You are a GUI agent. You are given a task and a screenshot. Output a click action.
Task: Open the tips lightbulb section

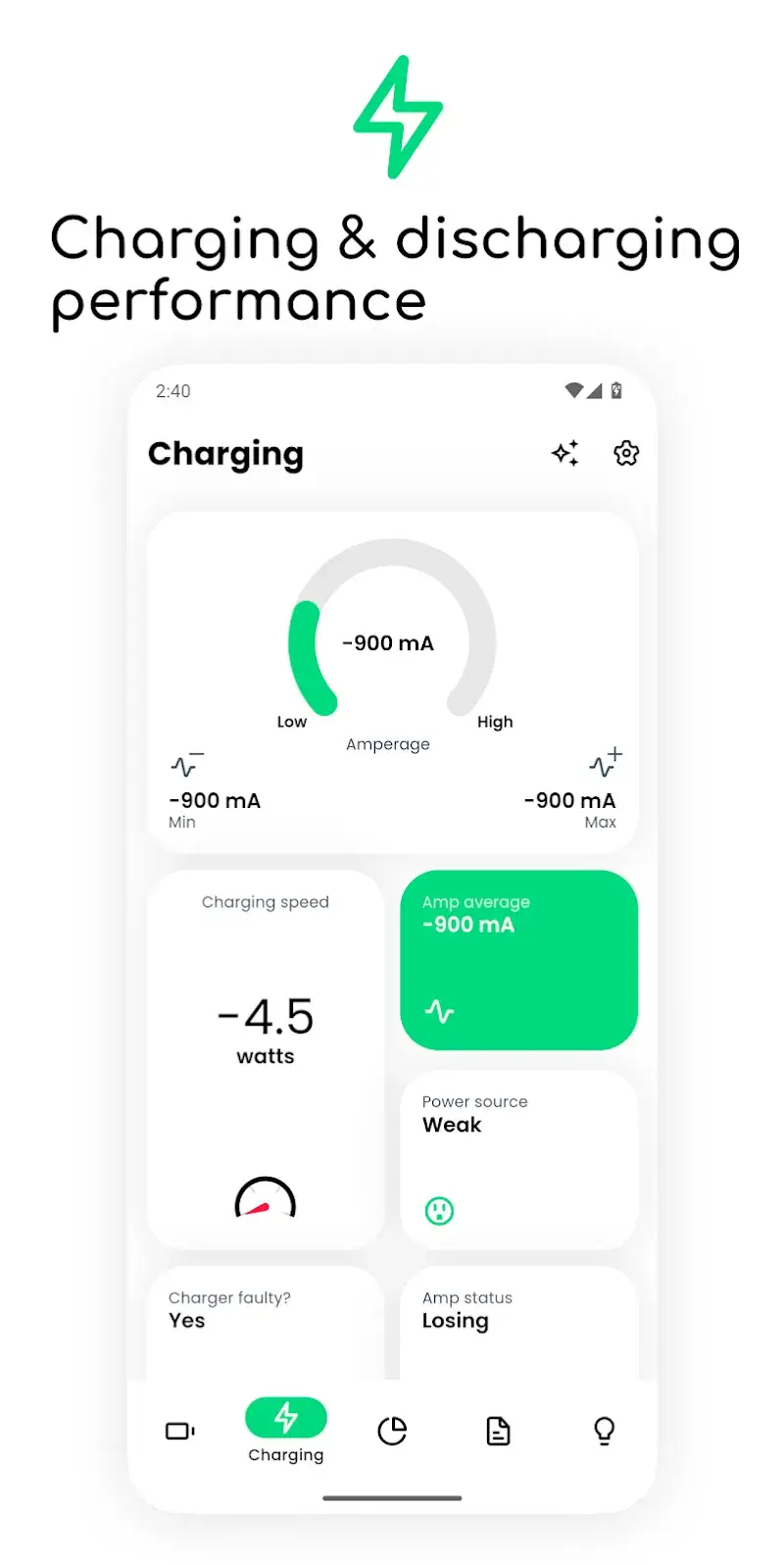[604, 1431]
